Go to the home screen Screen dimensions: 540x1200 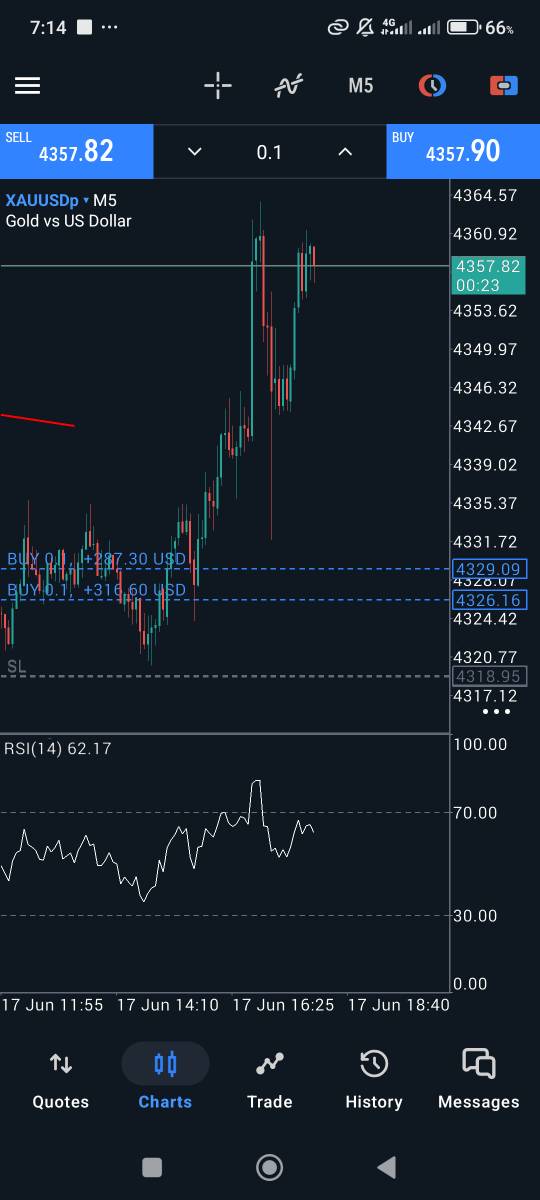point(269,1167)
